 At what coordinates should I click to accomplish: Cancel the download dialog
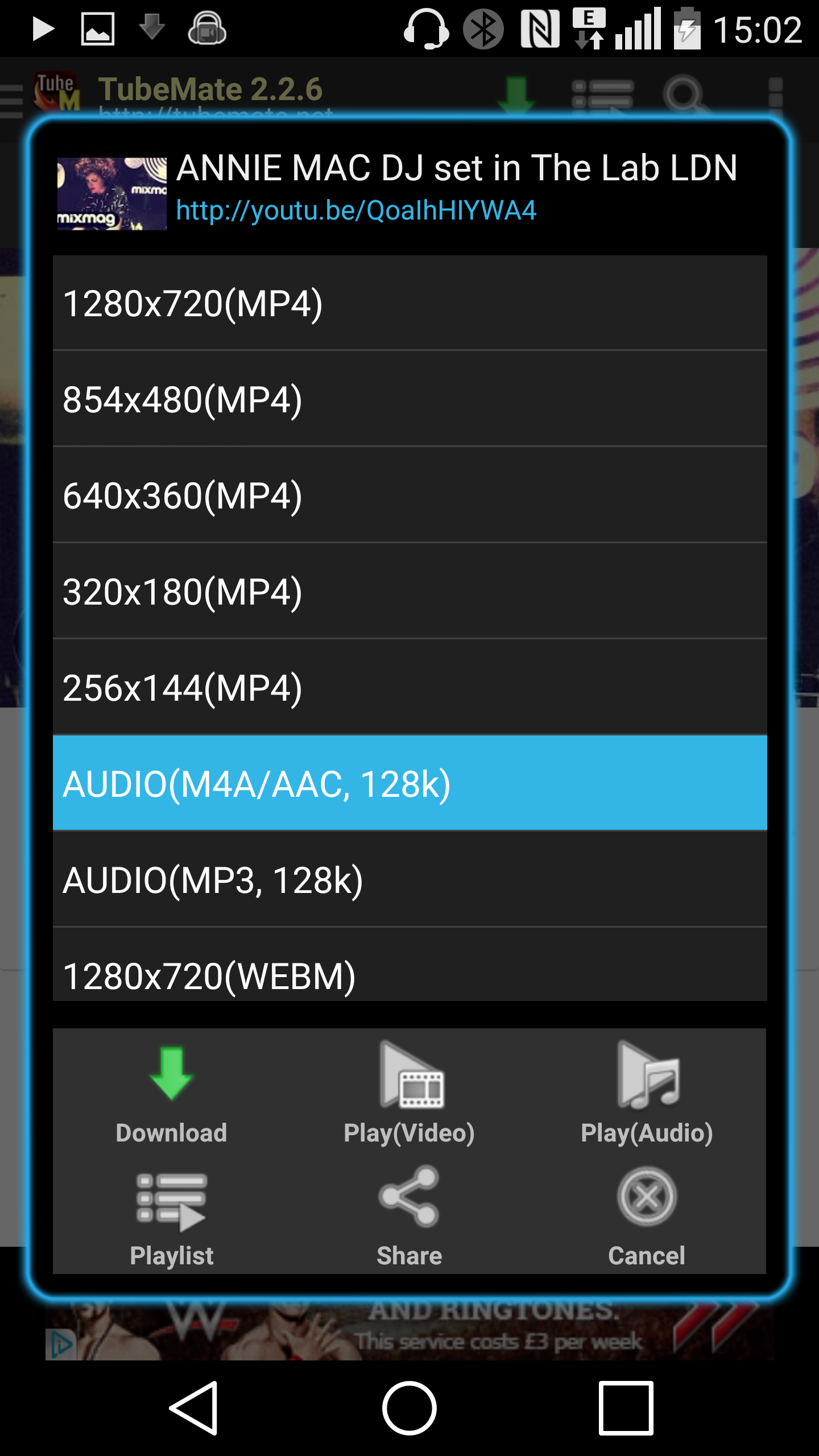[x=647, y=1218]
